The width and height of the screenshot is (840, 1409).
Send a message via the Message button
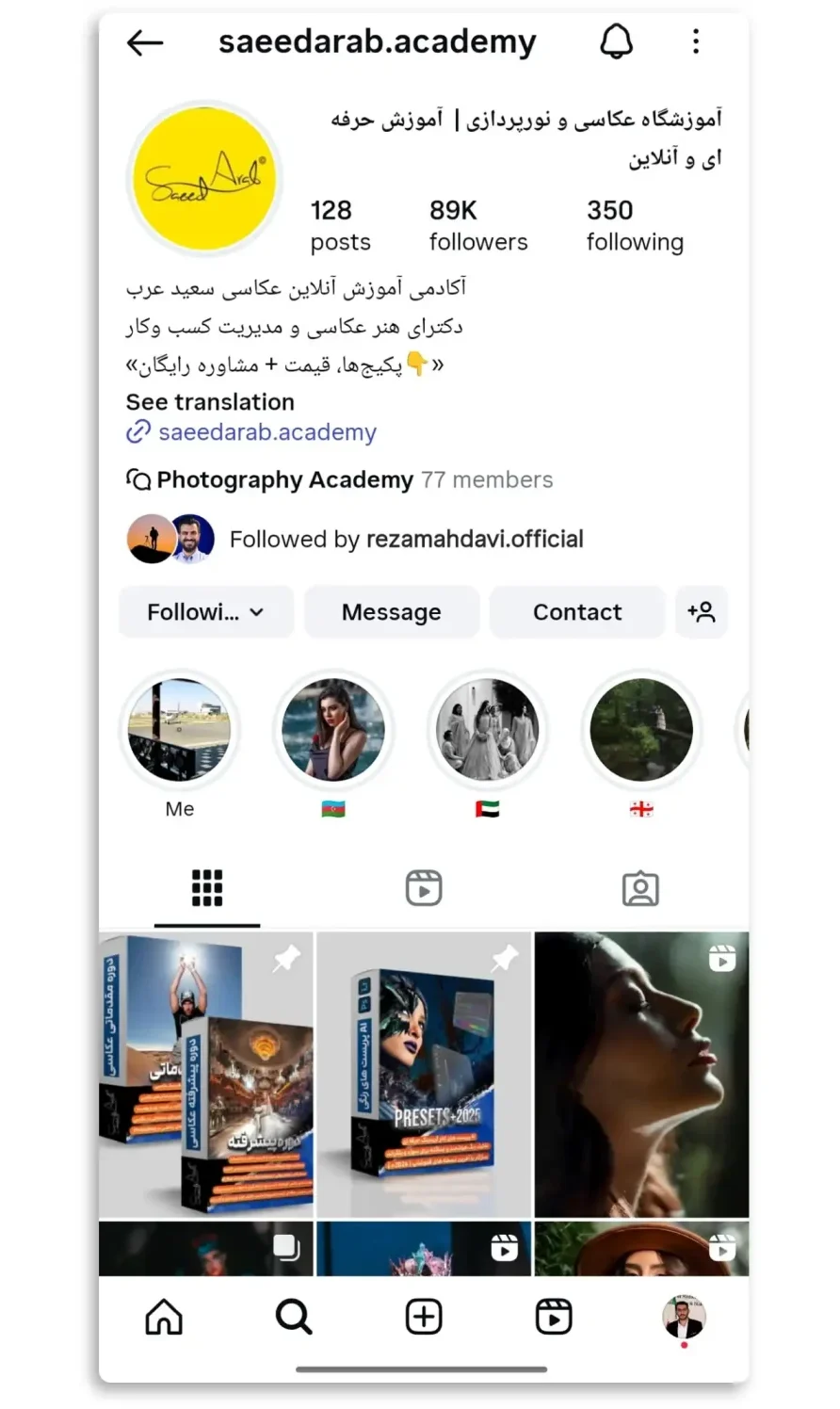[391, 612]
